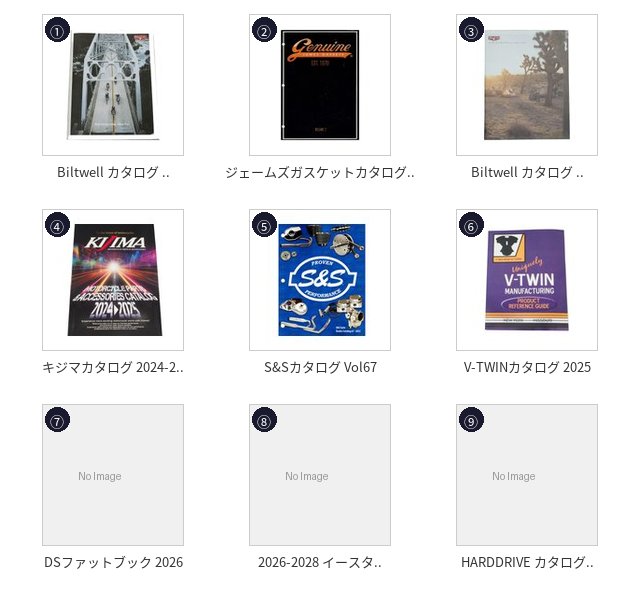Open V-TWINカタログ 2025 product
Image resolution: width=641 pixels, height=605 pixels.
pos(527,280)
